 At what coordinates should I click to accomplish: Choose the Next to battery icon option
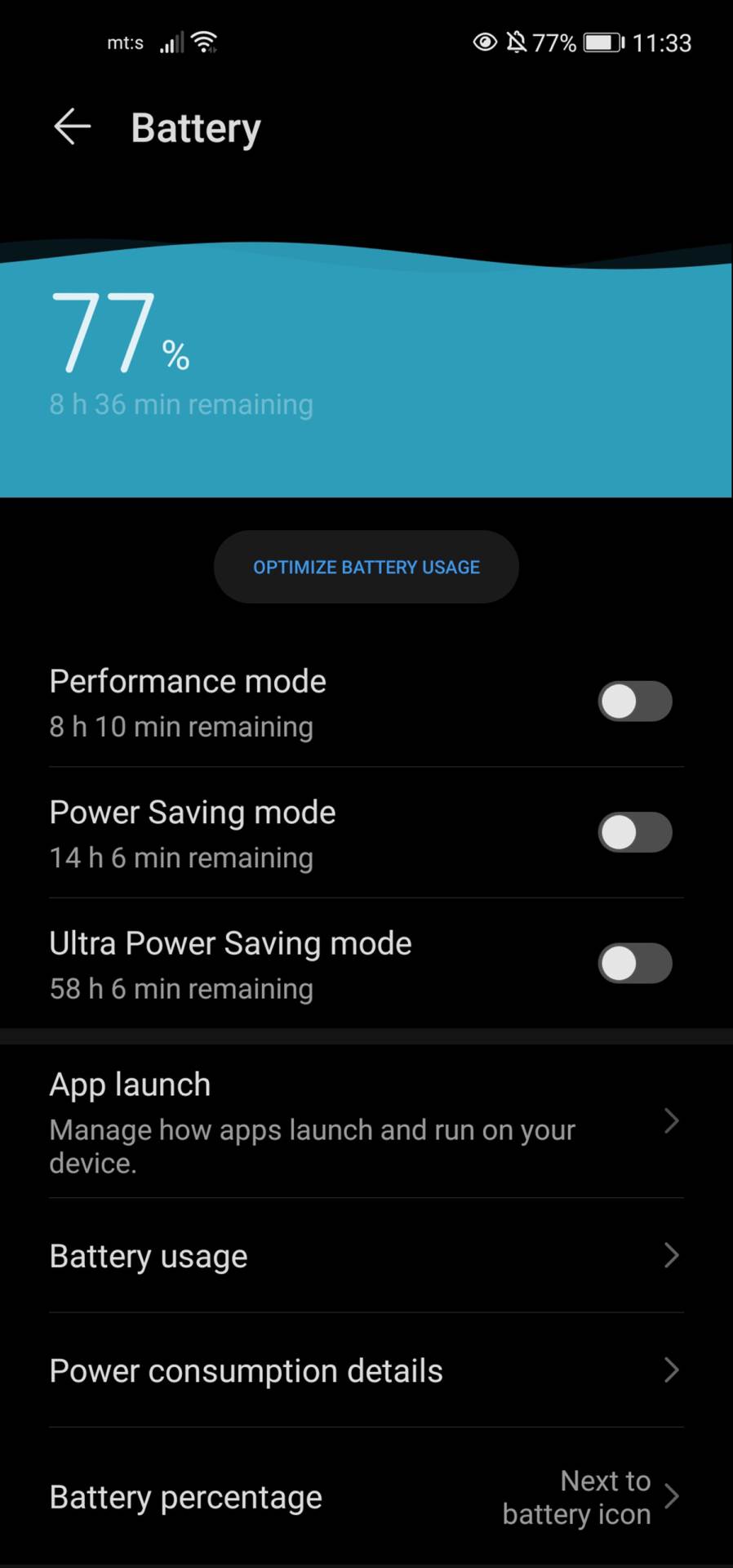(576, 1497)
